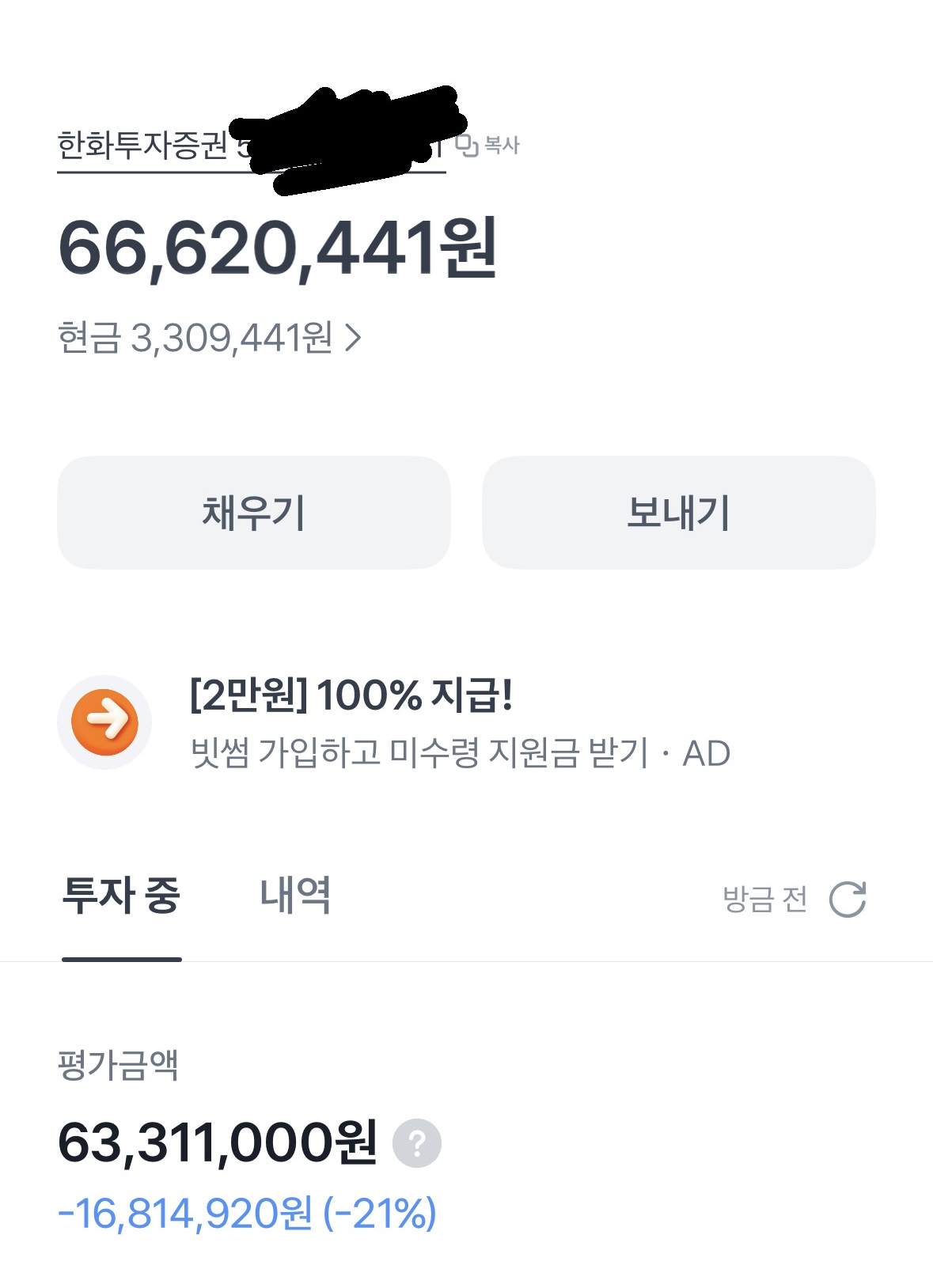Tap the 채우기 button to deposit
The height and width of the screenshot is (1288, 933).
(253, 513)
